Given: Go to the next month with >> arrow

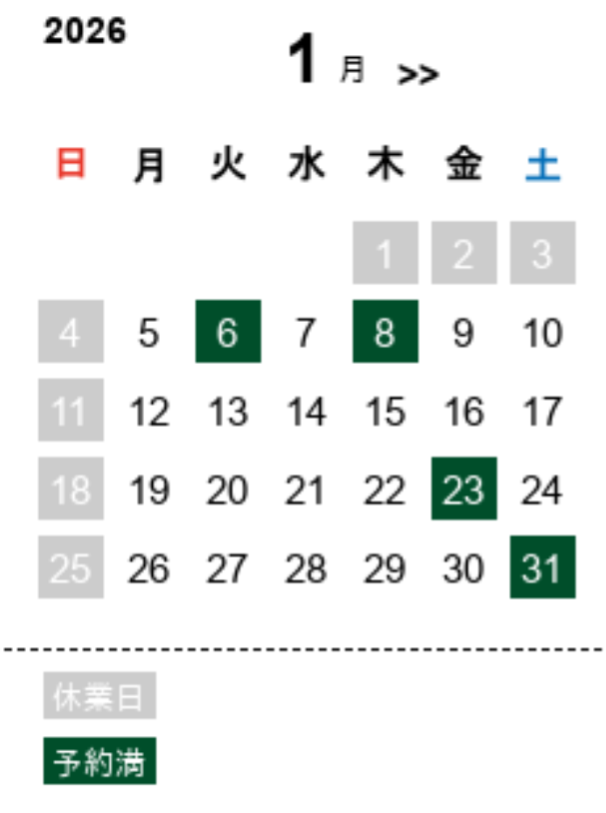Looking at the screenshot, I should tap(418, 75).
